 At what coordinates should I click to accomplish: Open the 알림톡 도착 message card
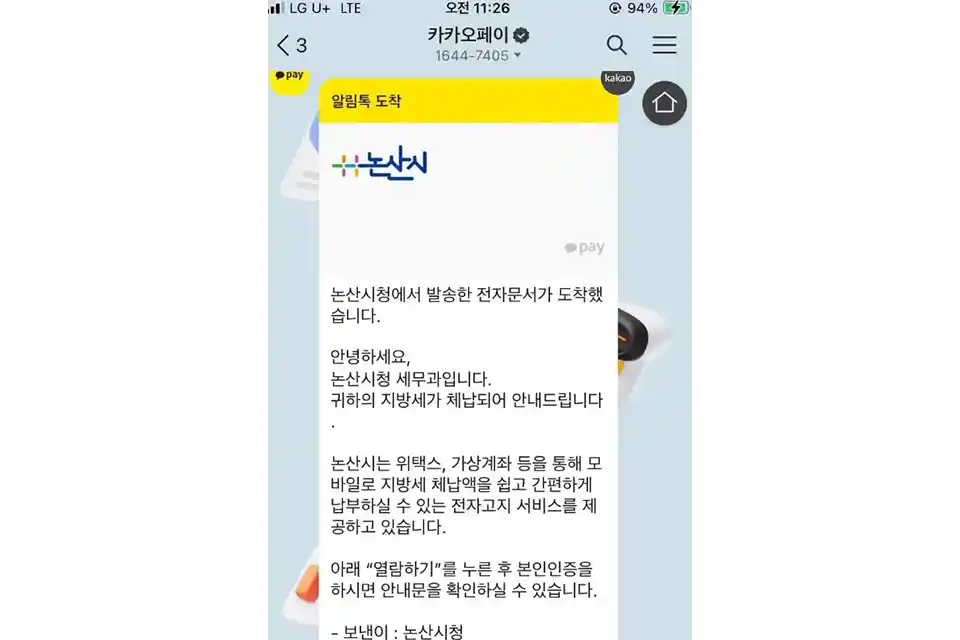(468, 101)
